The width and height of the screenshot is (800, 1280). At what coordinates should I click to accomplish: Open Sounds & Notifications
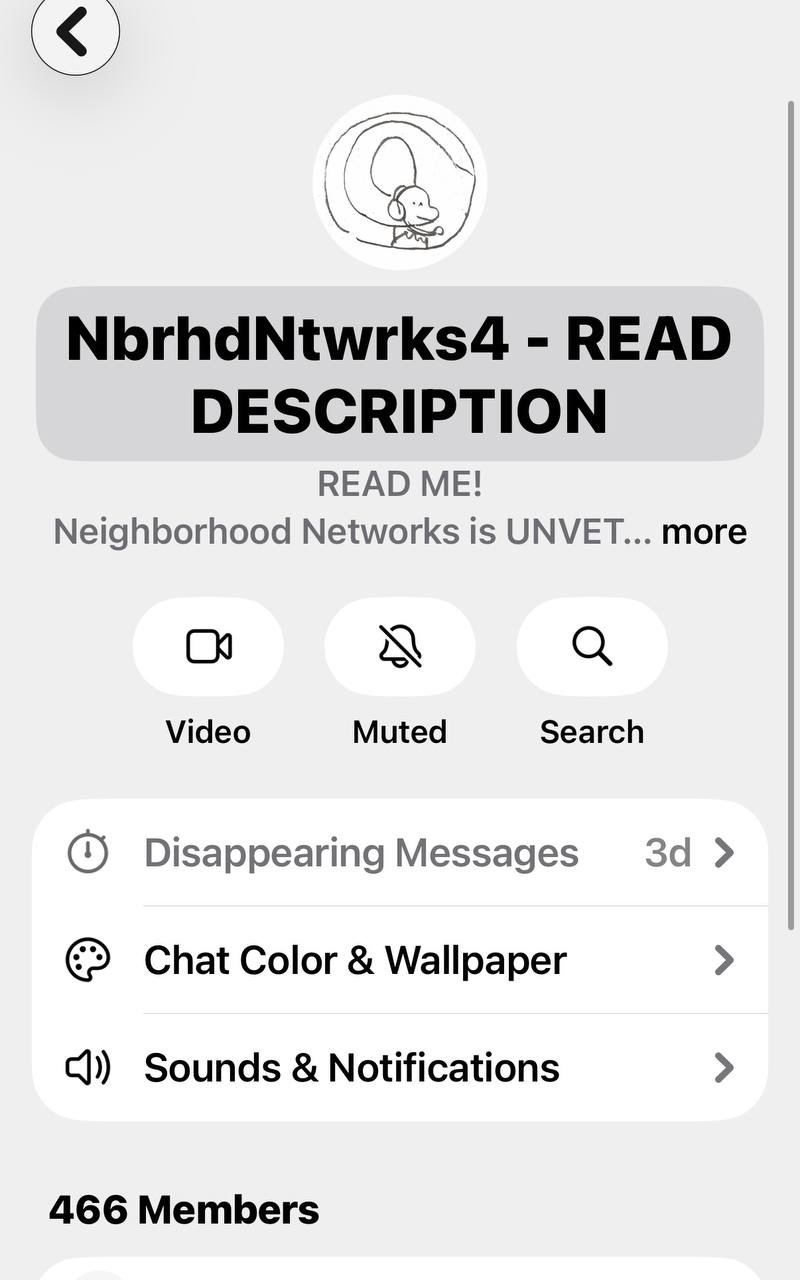pos(400,1067)
